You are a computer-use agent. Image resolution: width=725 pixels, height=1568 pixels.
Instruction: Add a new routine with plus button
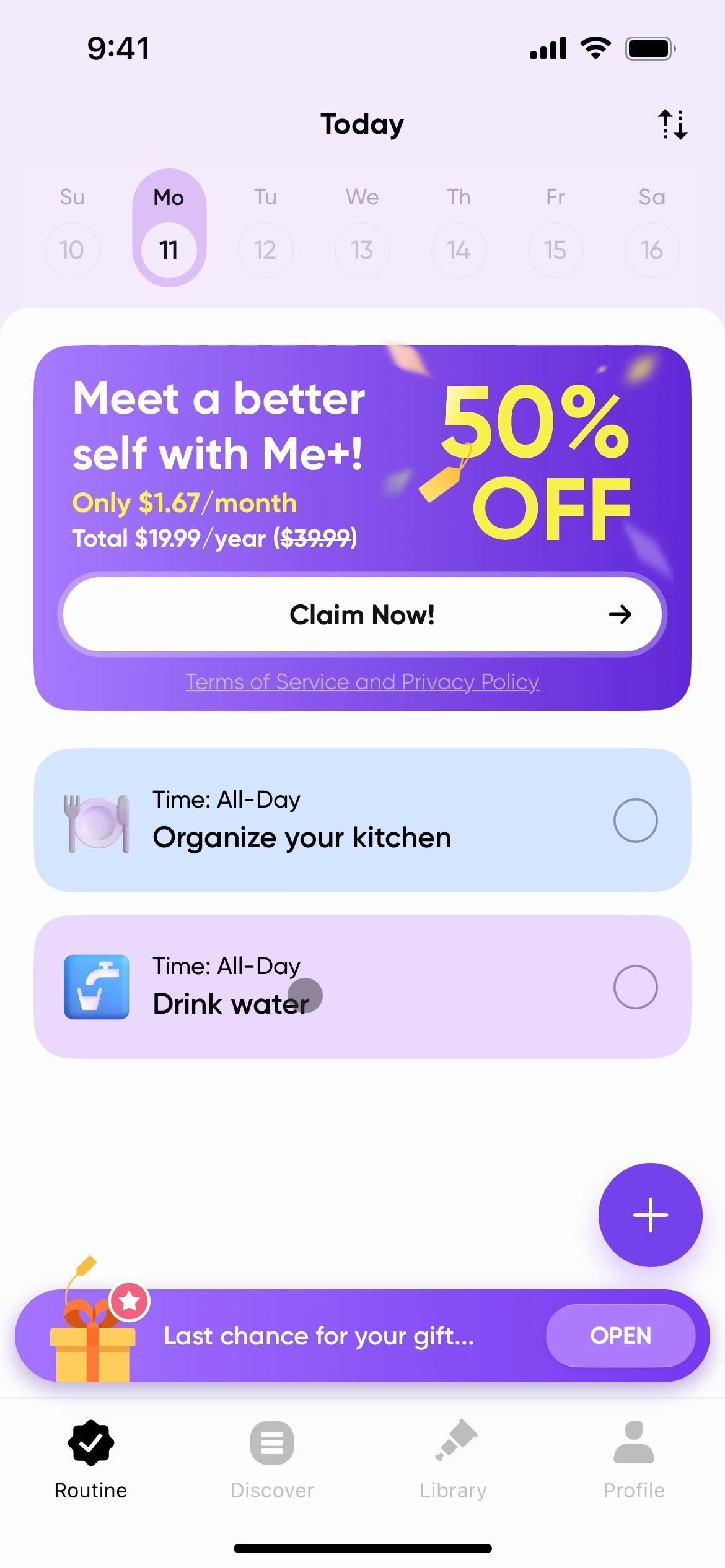[650, 1215]
